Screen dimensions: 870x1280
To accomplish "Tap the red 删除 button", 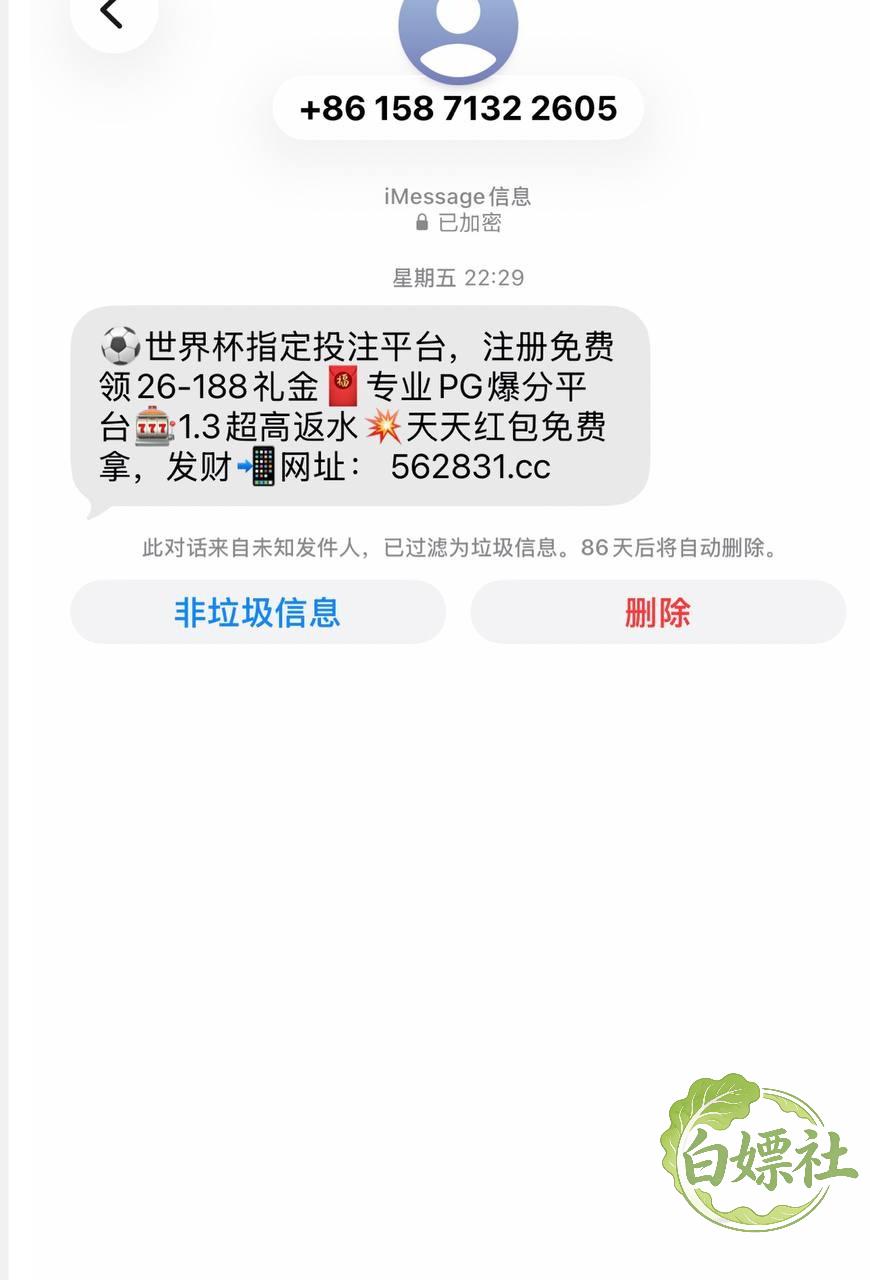I will (658, 612).
